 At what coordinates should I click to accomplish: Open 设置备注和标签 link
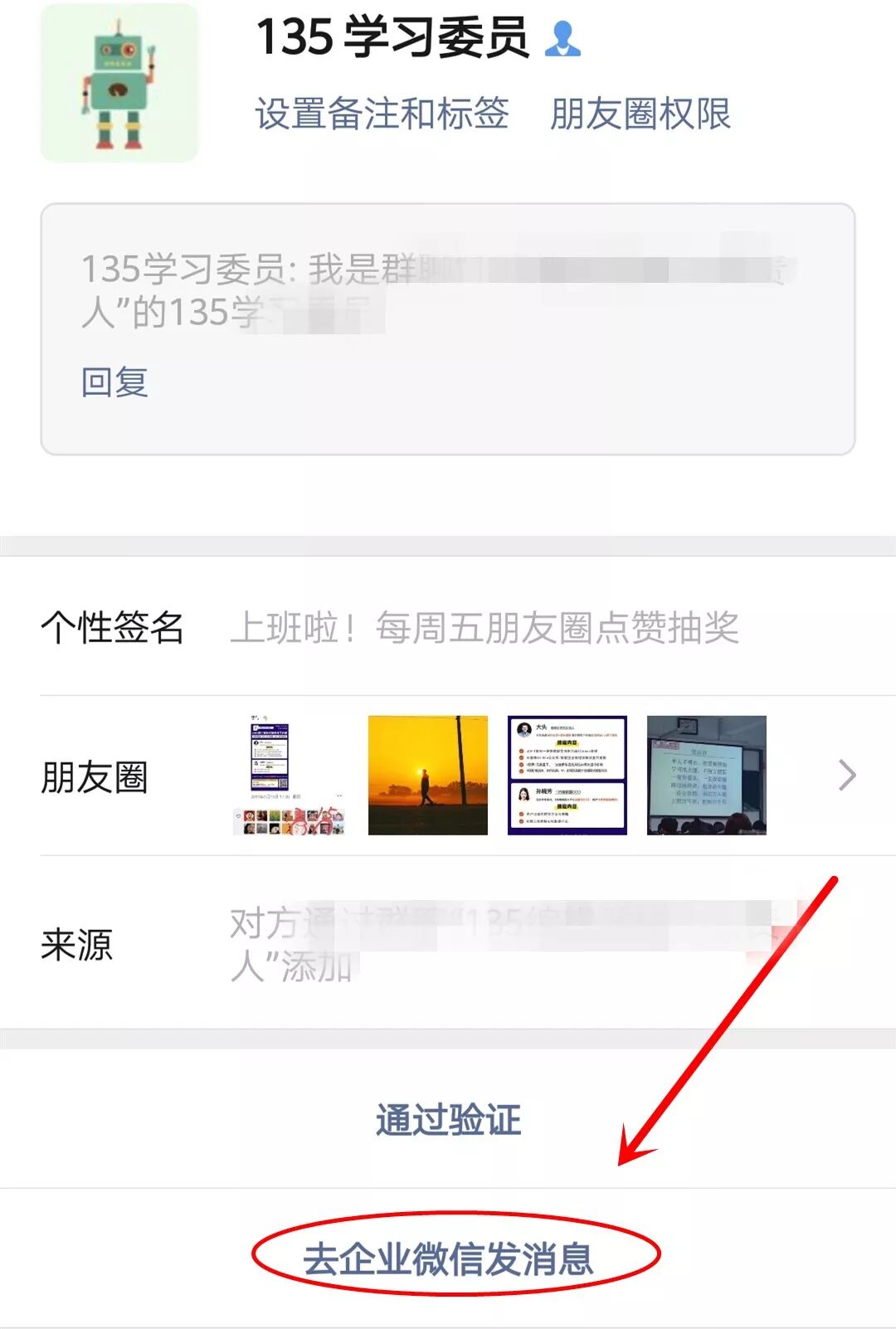click(x=382, y=114)
